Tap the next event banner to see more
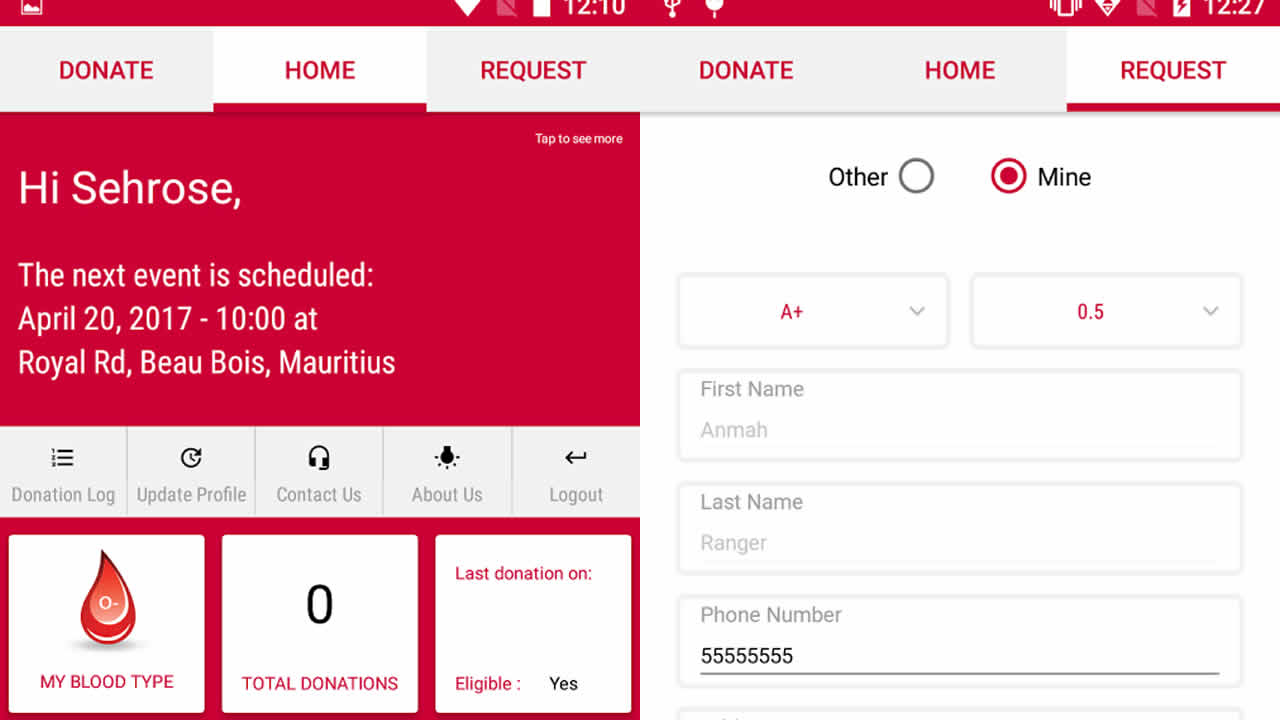The width and height of the screenshot is (1280, 720). 320,270
